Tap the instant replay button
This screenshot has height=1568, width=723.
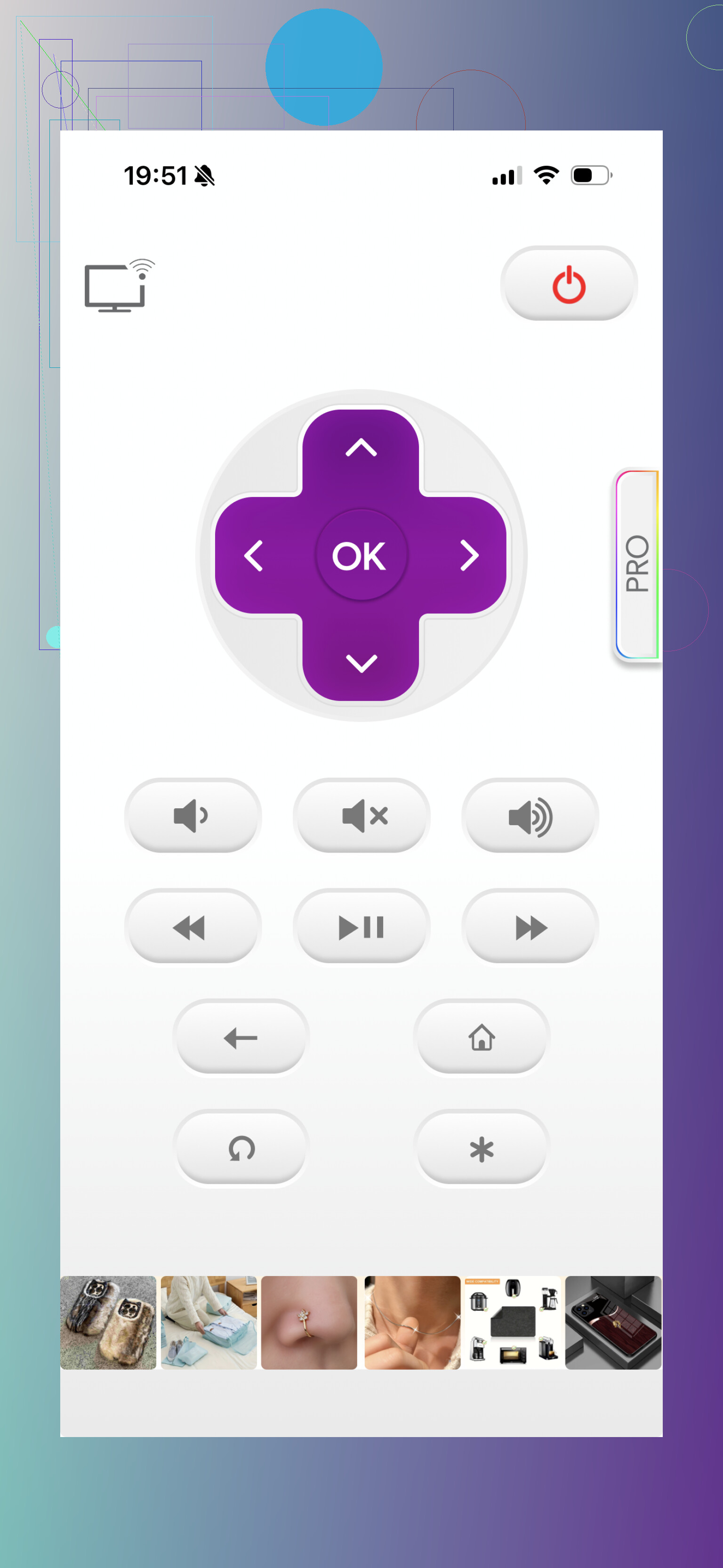click(x=241, y=1148)
